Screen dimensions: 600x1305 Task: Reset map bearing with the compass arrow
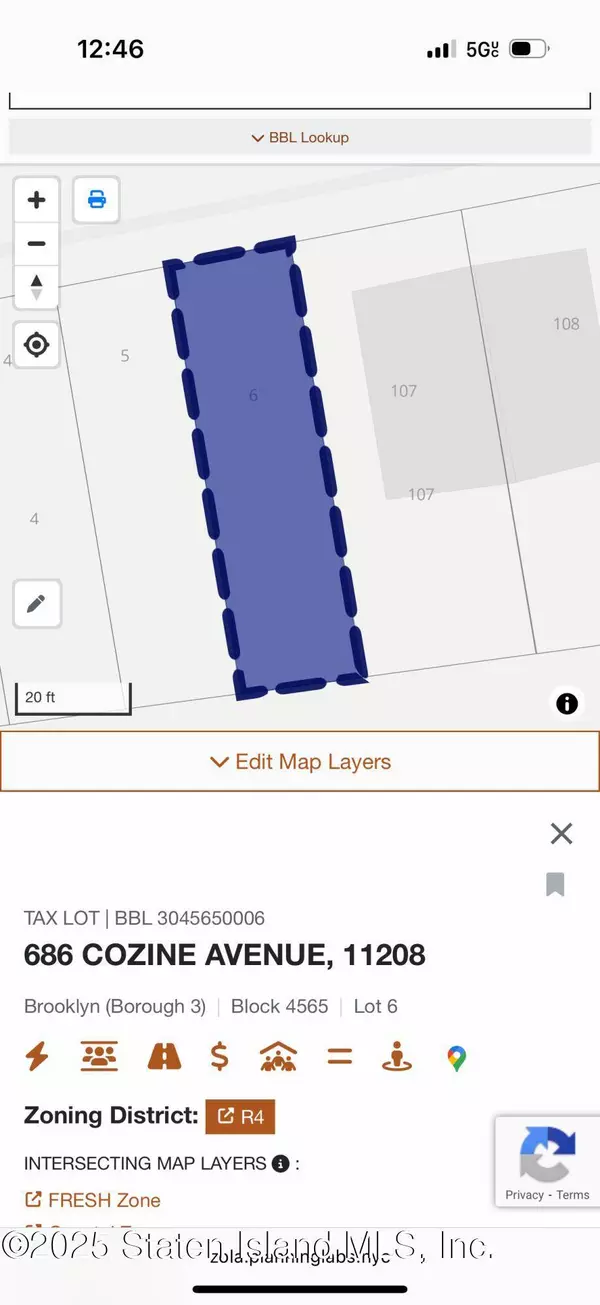[37, 287]
